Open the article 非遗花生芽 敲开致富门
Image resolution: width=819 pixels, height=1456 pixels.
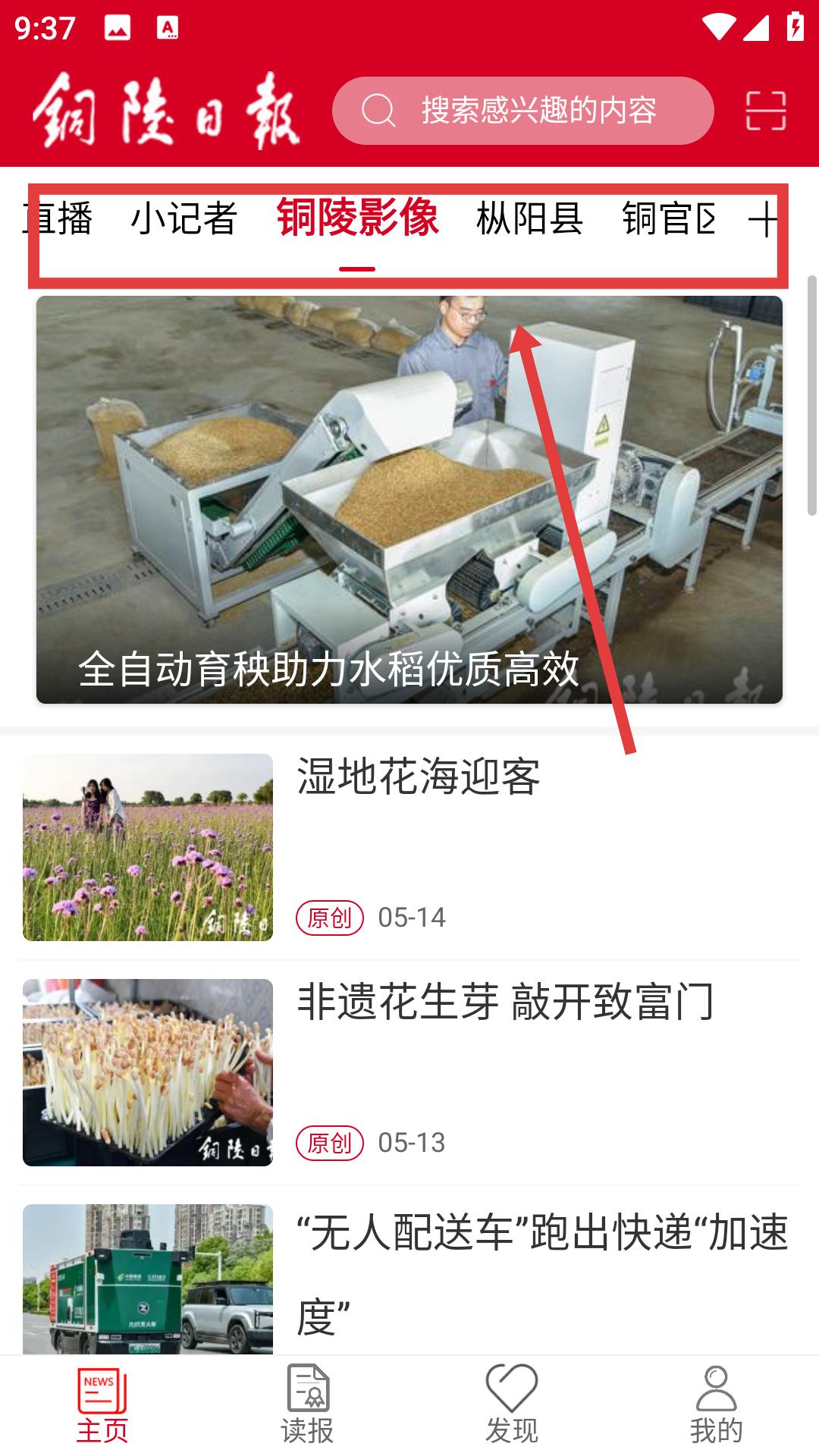409,1072
